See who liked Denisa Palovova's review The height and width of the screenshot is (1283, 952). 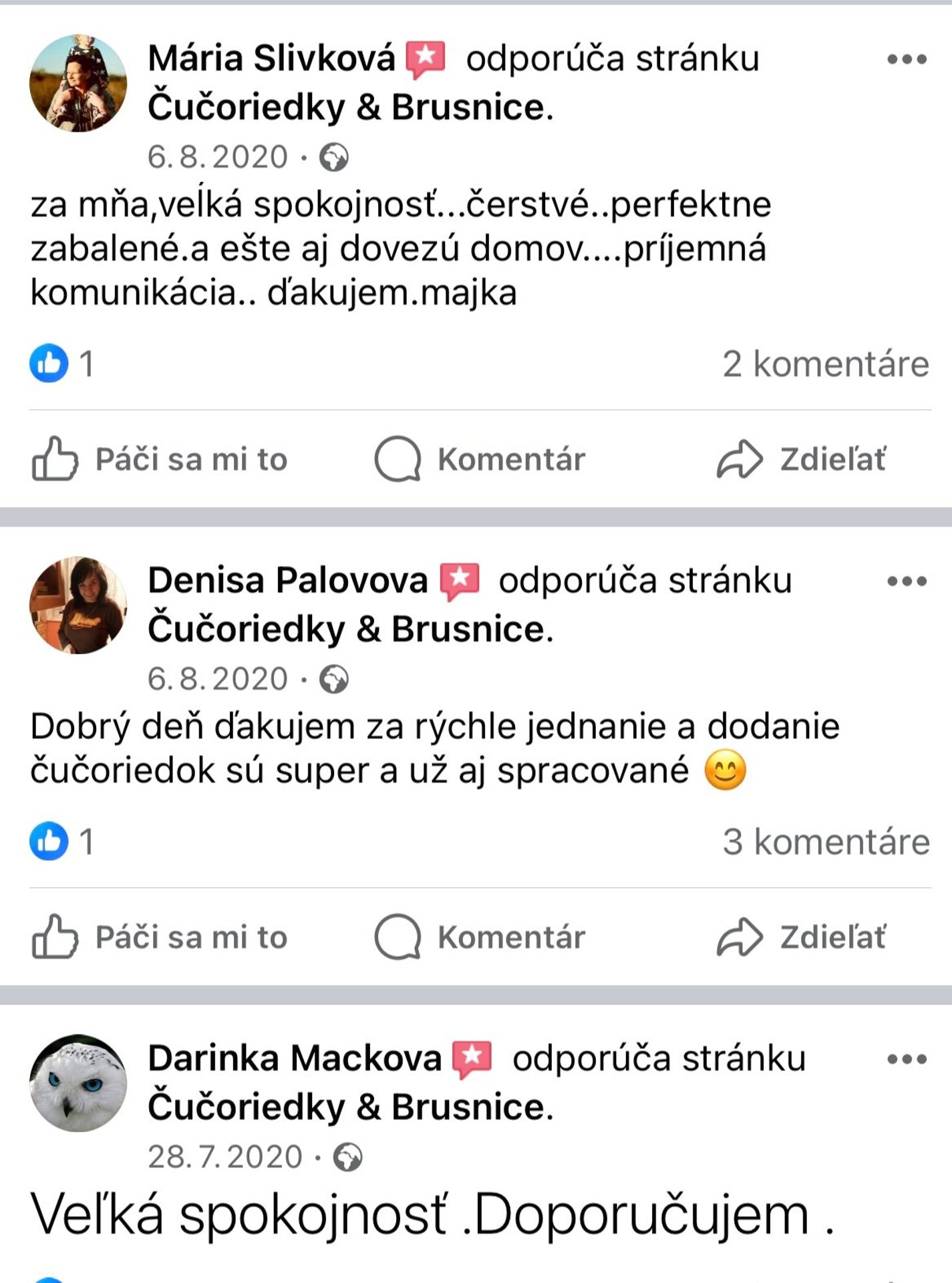click(61, 842)
